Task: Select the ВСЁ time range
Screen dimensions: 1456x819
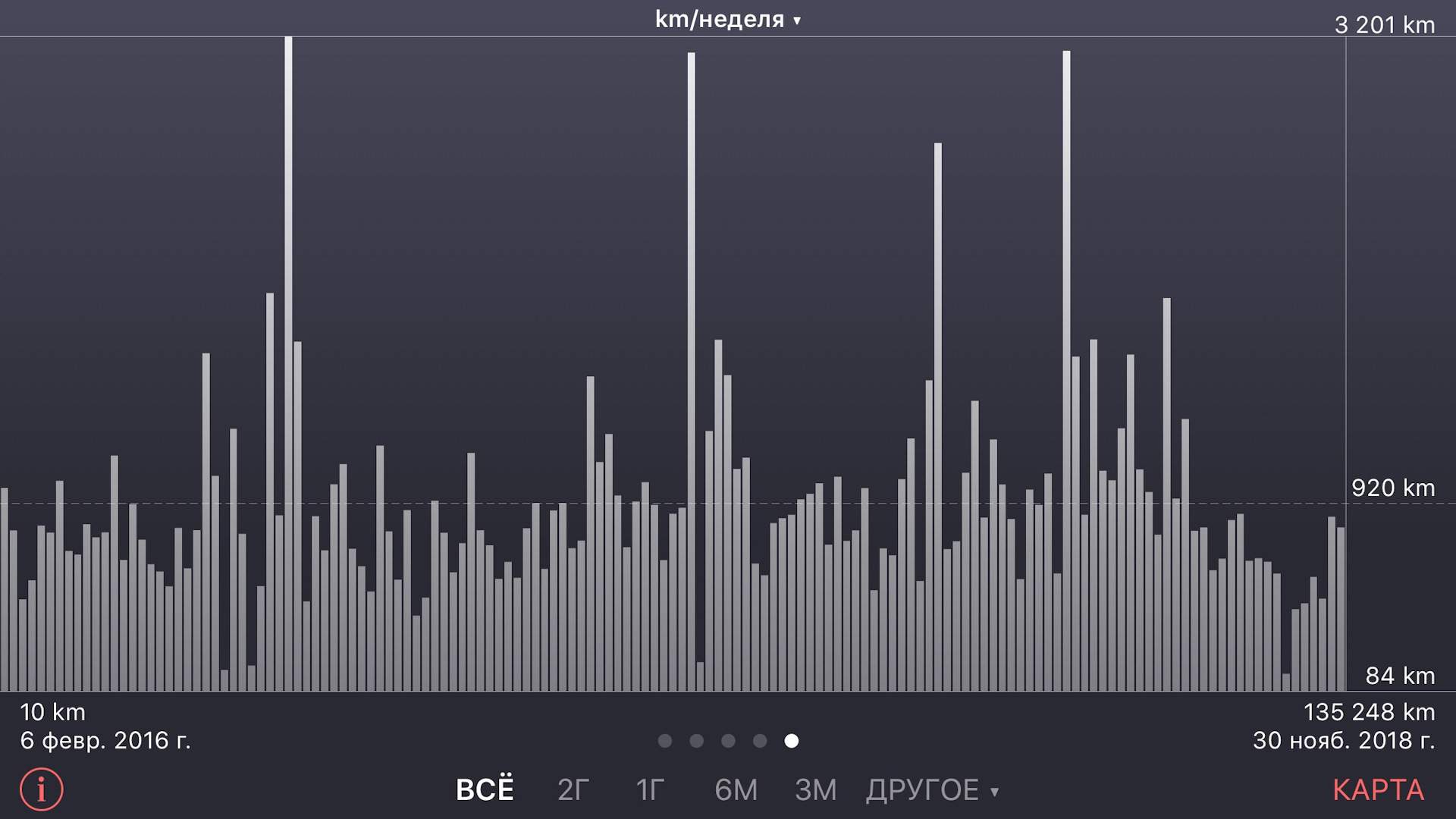Action: (485, 790)
